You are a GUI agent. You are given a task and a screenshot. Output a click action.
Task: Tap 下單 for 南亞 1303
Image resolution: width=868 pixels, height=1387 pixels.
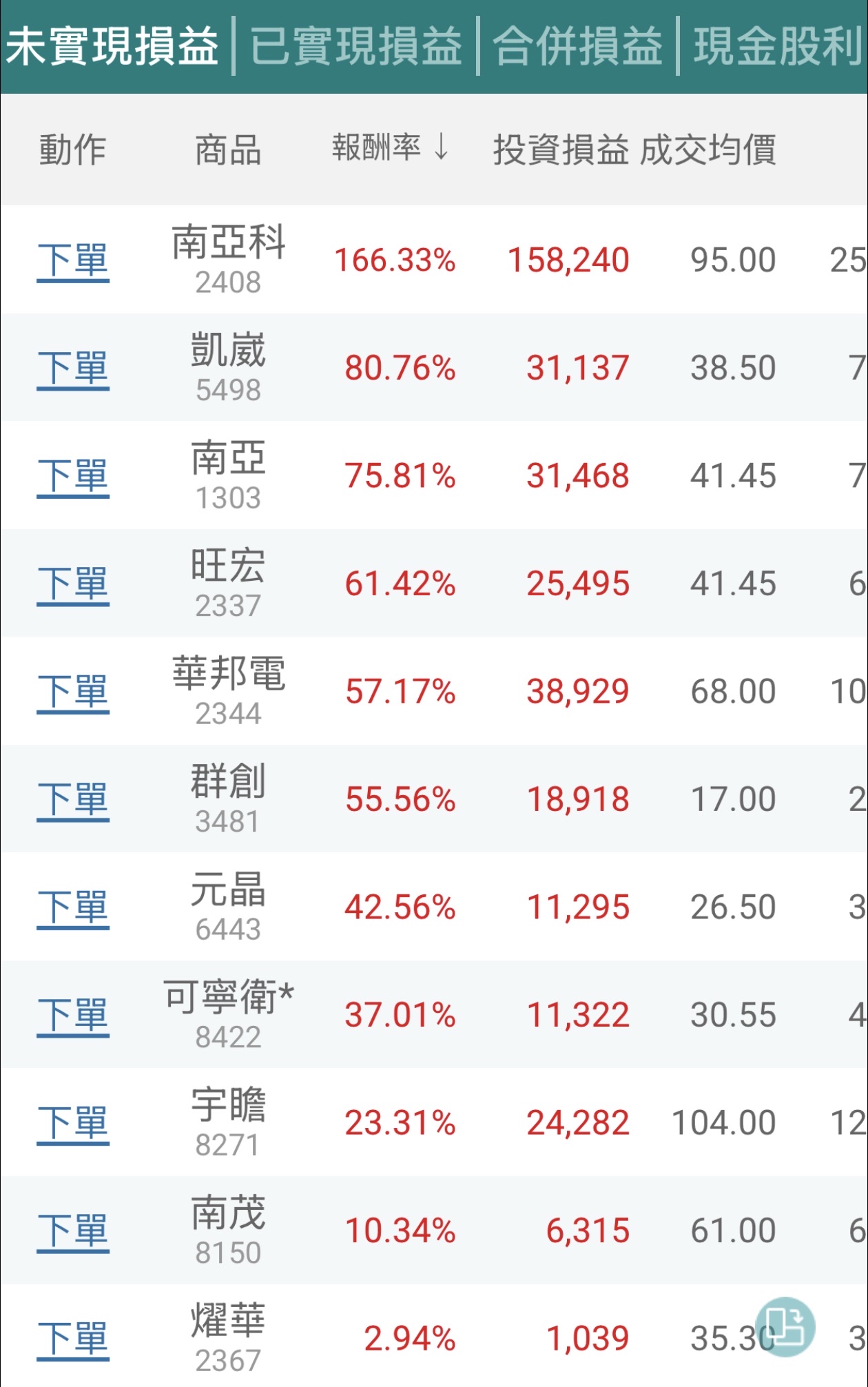72,477
